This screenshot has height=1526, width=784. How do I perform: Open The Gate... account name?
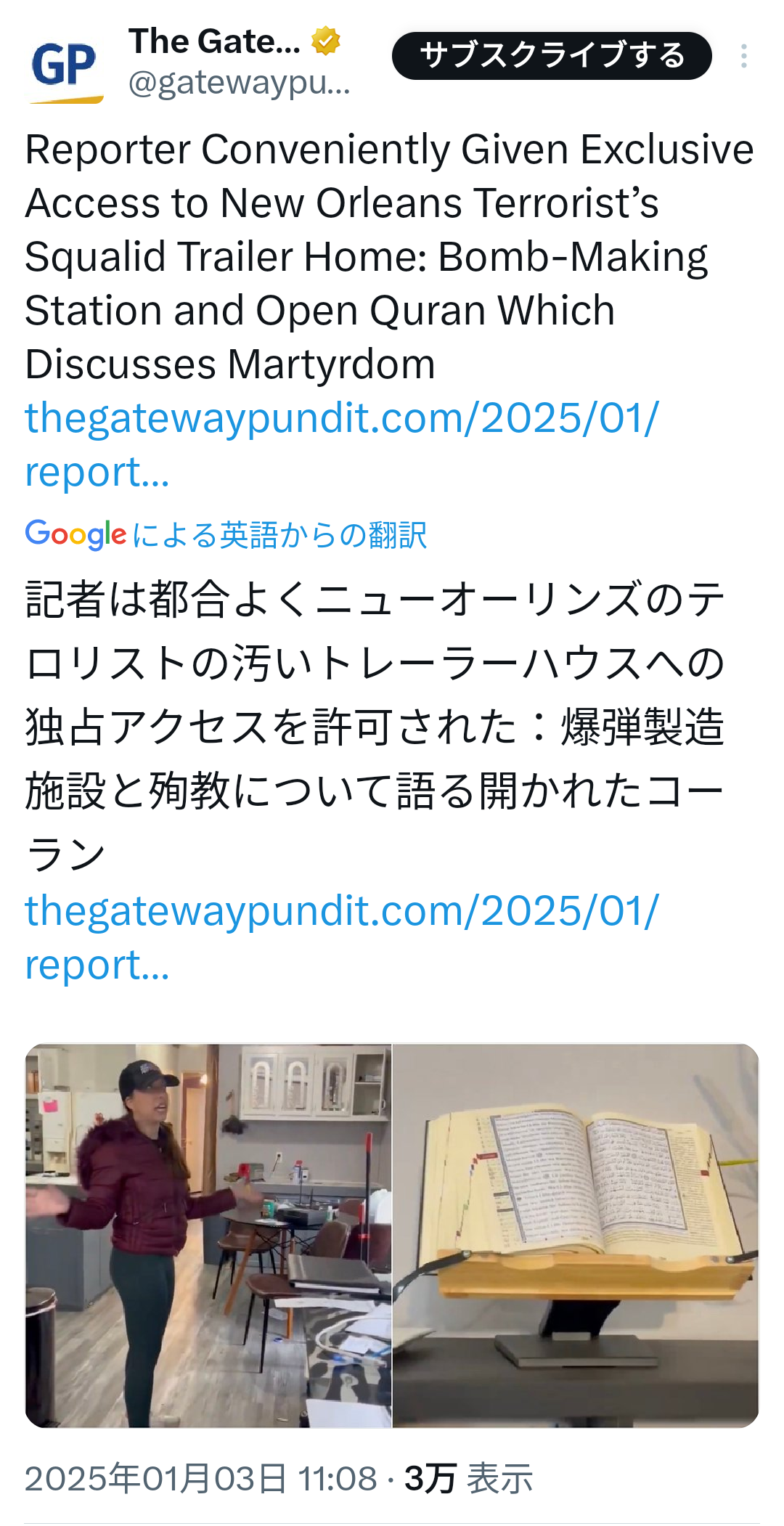click(x=214, y=41)
